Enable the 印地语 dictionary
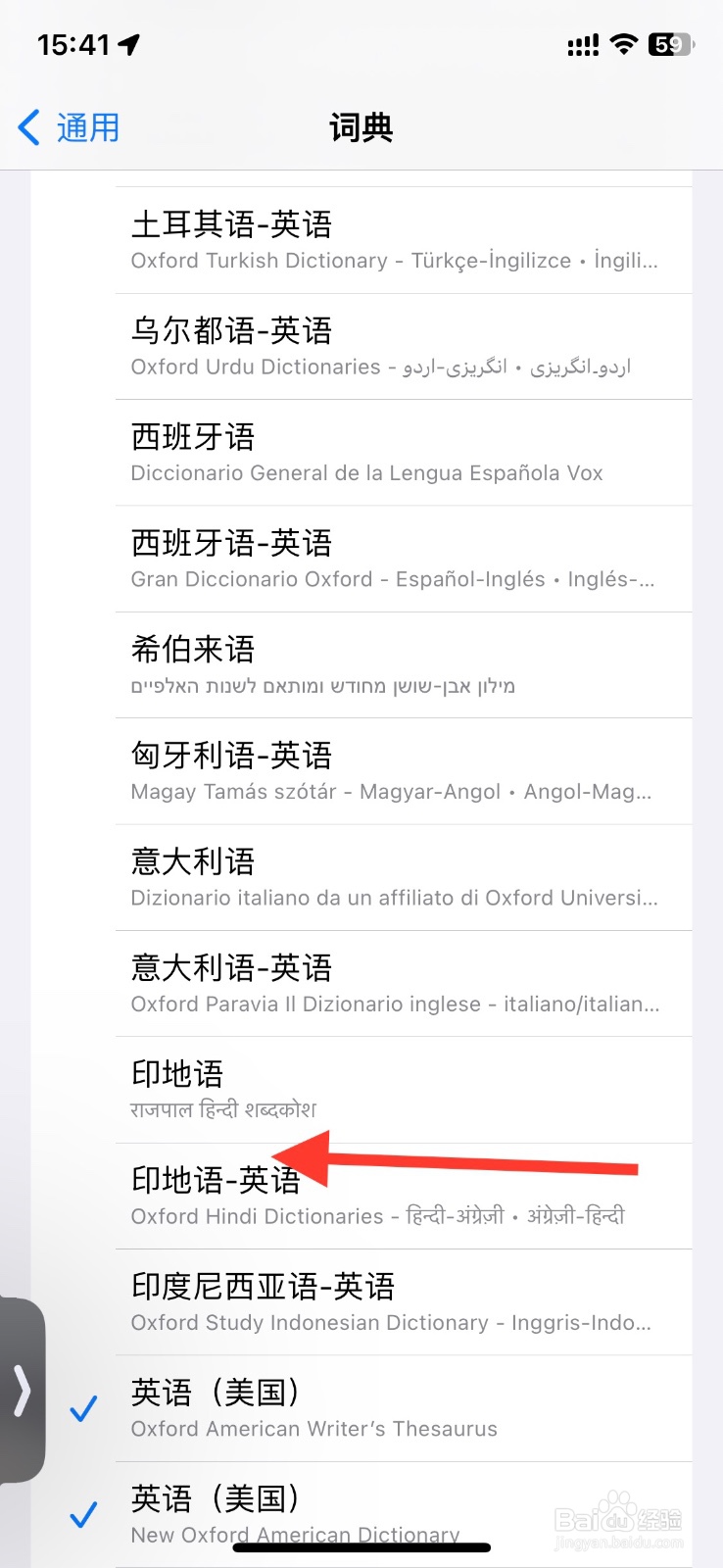 tap(361, 1090)
